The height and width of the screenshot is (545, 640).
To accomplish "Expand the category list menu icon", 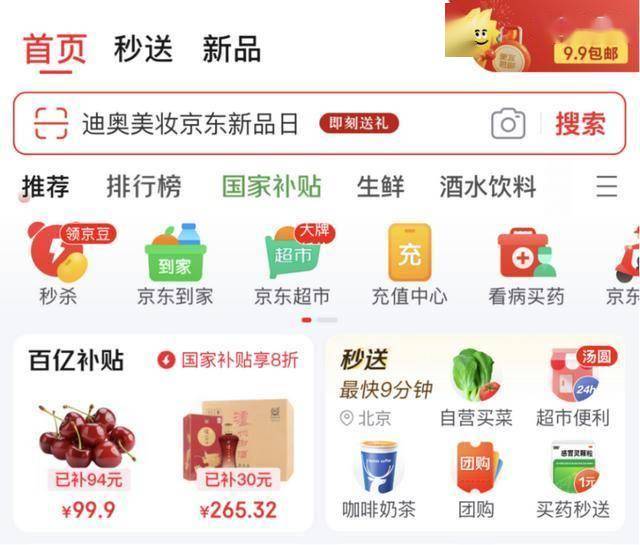I will click(606, 187).
